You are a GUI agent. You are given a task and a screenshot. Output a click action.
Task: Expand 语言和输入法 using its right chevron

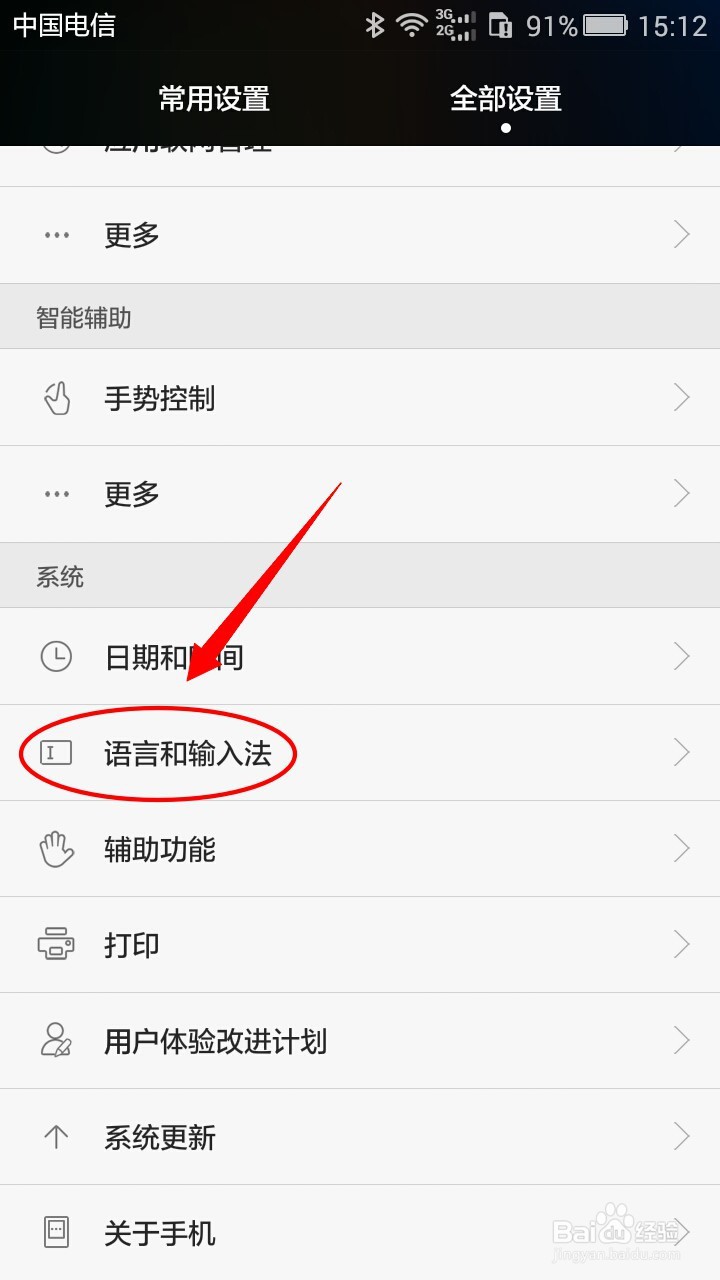pyautogui.click(x=682, y=753)
